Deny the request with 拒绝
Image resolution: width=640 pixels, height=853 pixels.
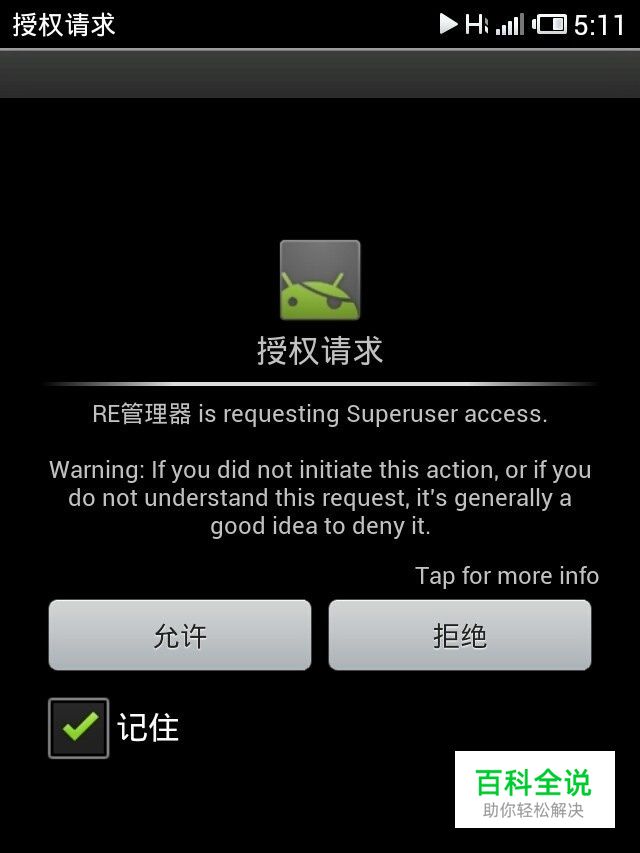point(460,635)
